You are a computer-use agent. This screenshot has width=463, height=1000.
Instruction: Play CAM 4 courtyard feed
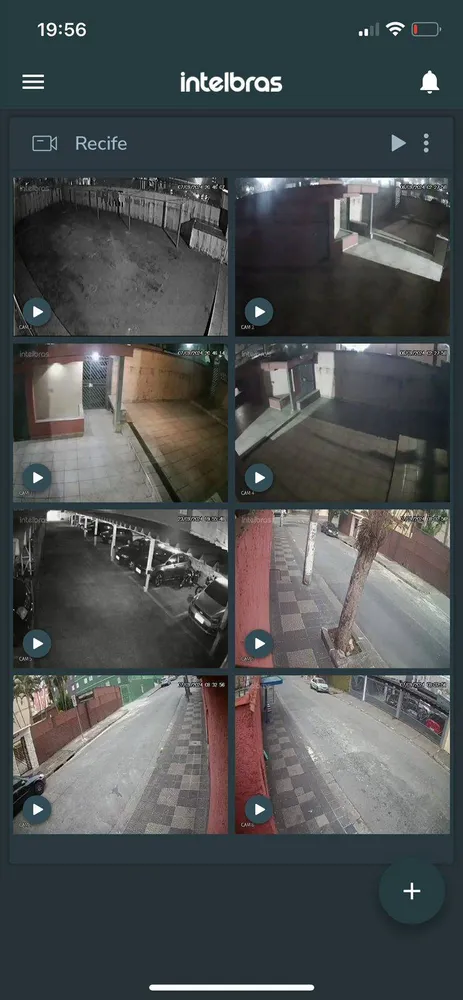[259, 478]
